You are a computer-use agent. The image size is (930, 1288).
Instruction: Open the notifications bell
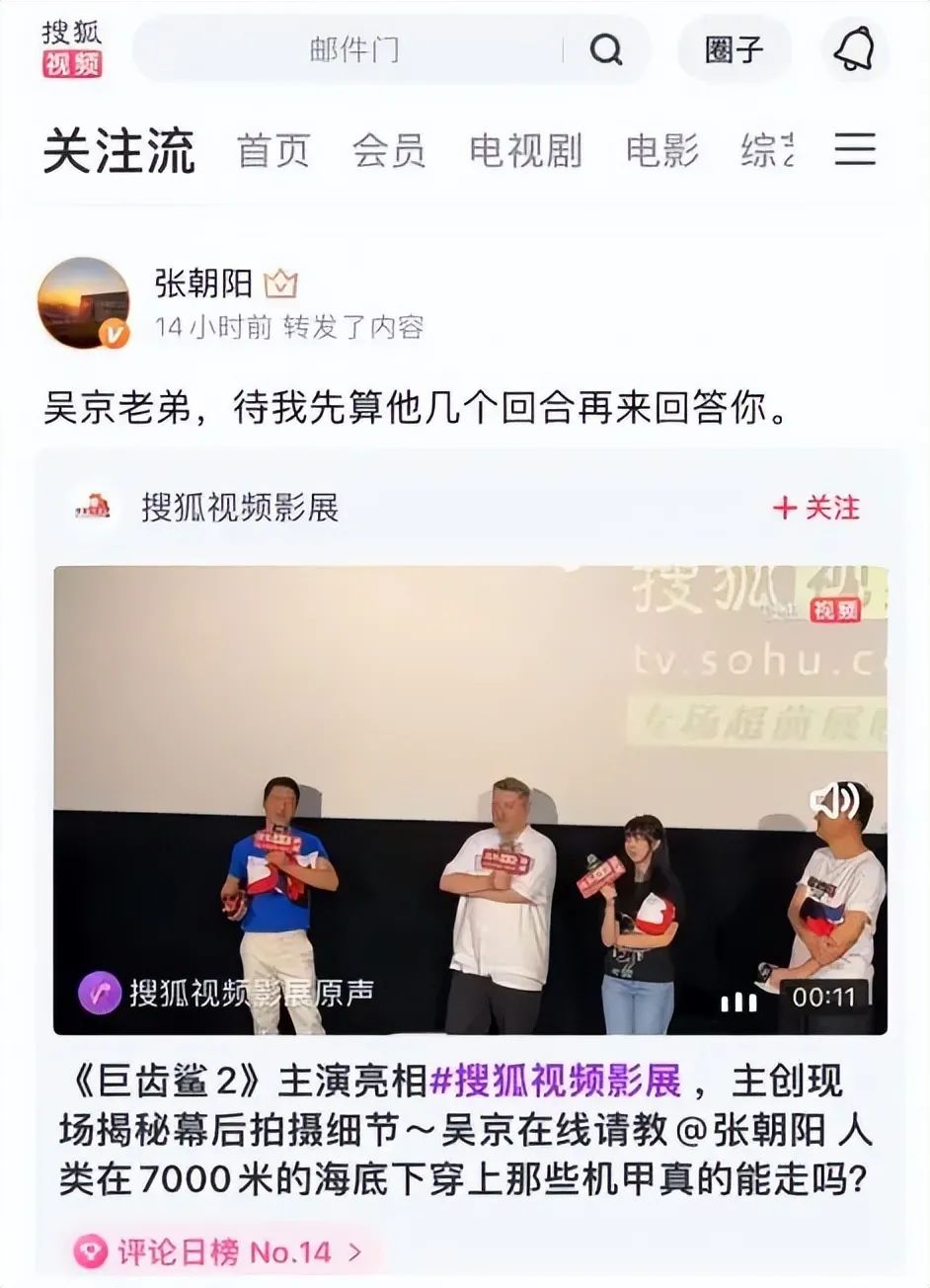[854, 49]
